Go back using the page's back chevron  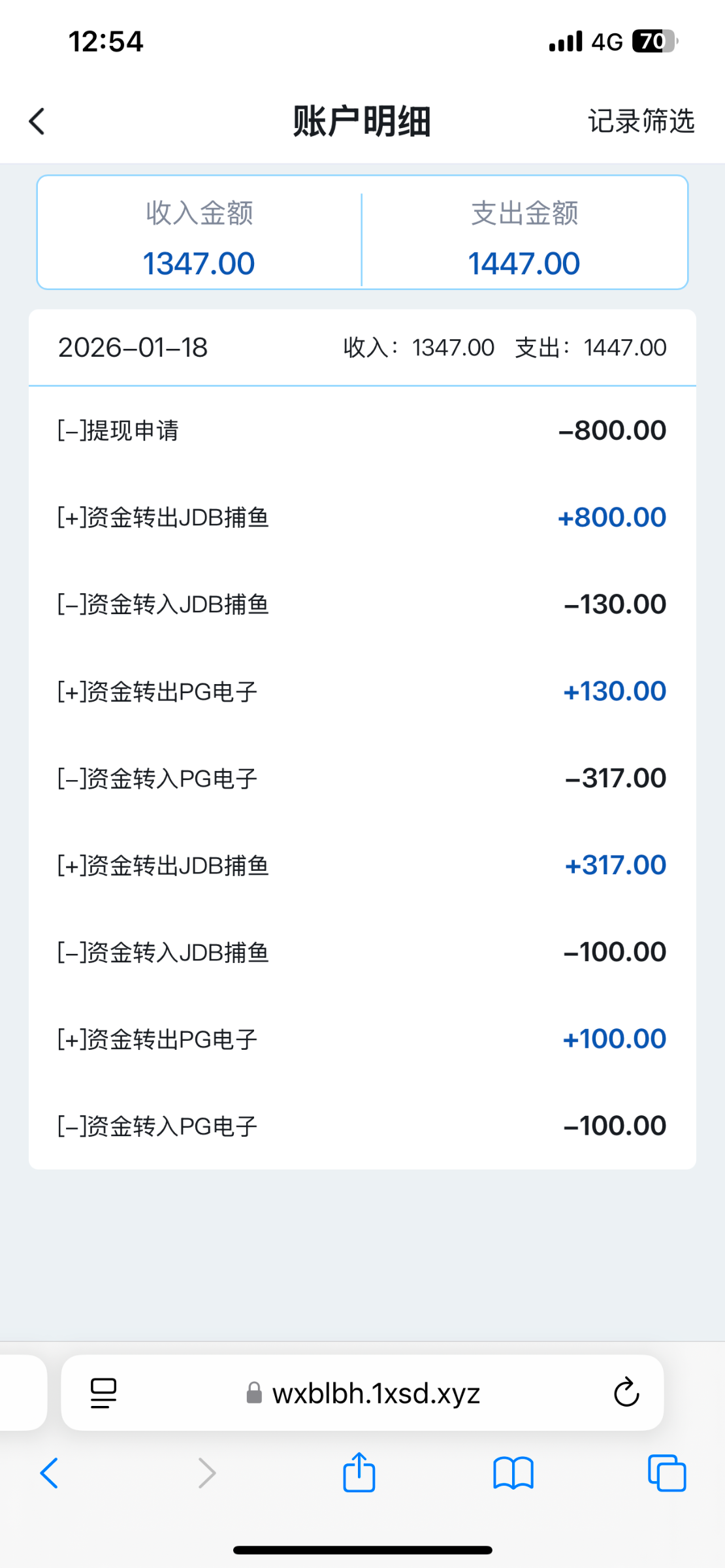coord(36,121)
